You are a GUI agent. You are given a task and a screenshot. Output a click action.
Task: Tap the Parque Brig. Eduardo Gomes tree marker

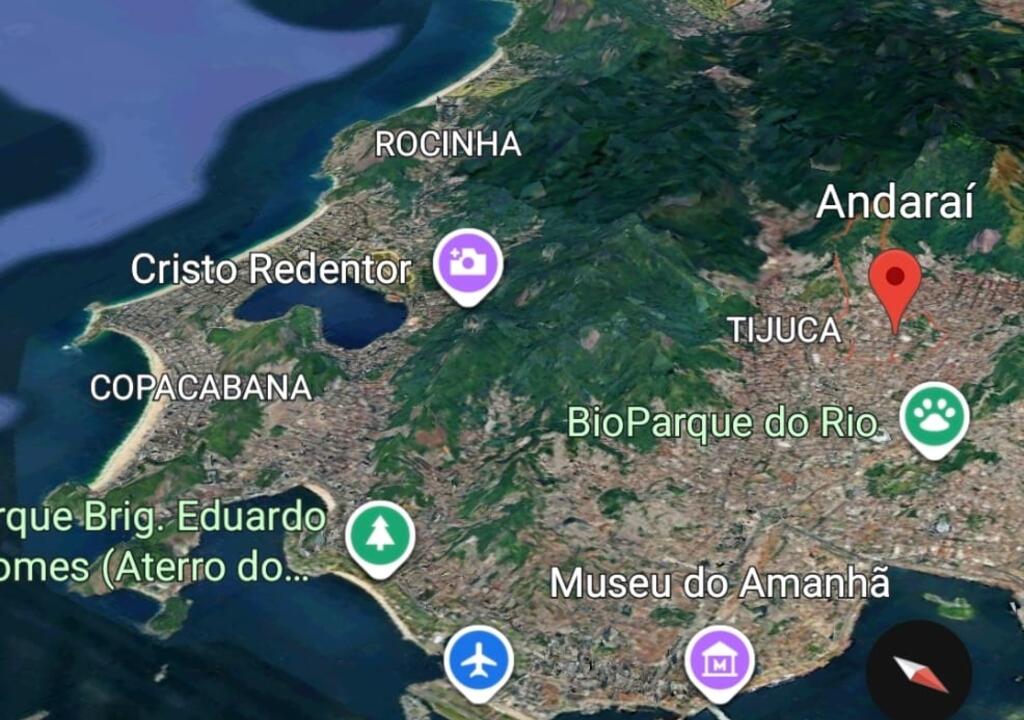[x=380, y=536]
